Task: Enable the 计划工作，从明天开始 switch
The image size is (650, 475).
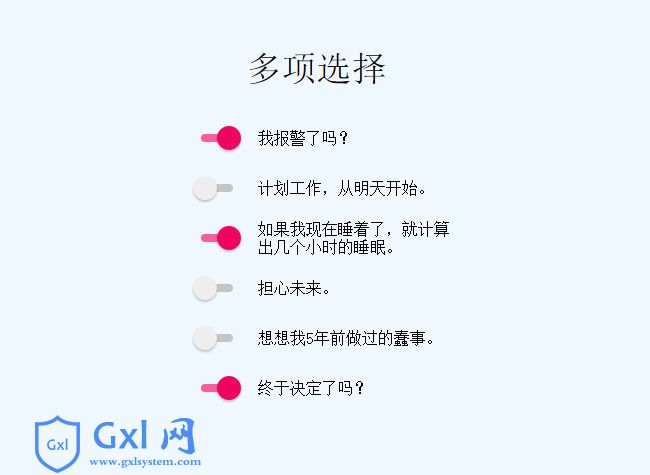Action: click(214, 188)
